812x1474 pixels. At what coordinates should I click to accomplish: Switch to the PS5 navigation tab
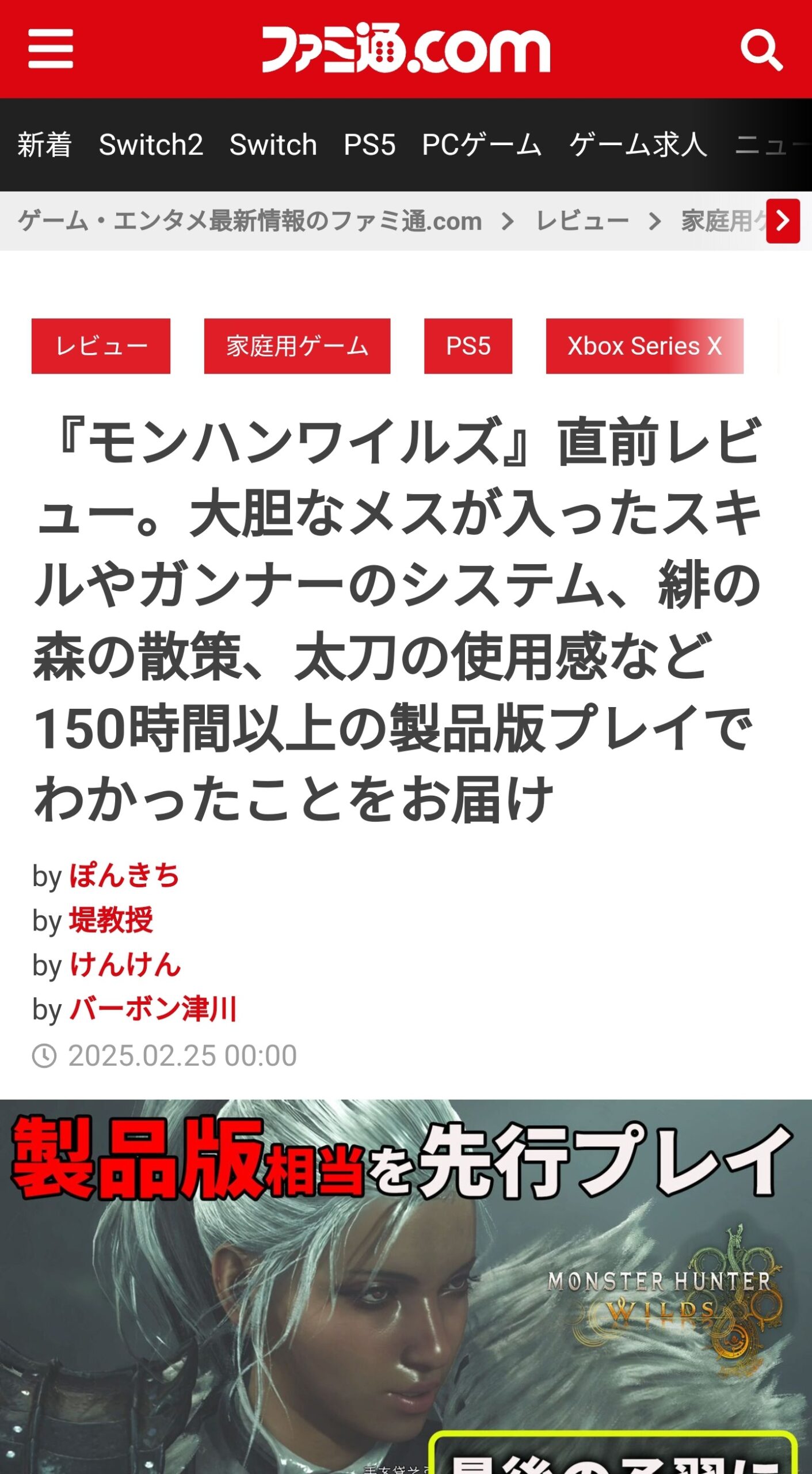[369, 145]
